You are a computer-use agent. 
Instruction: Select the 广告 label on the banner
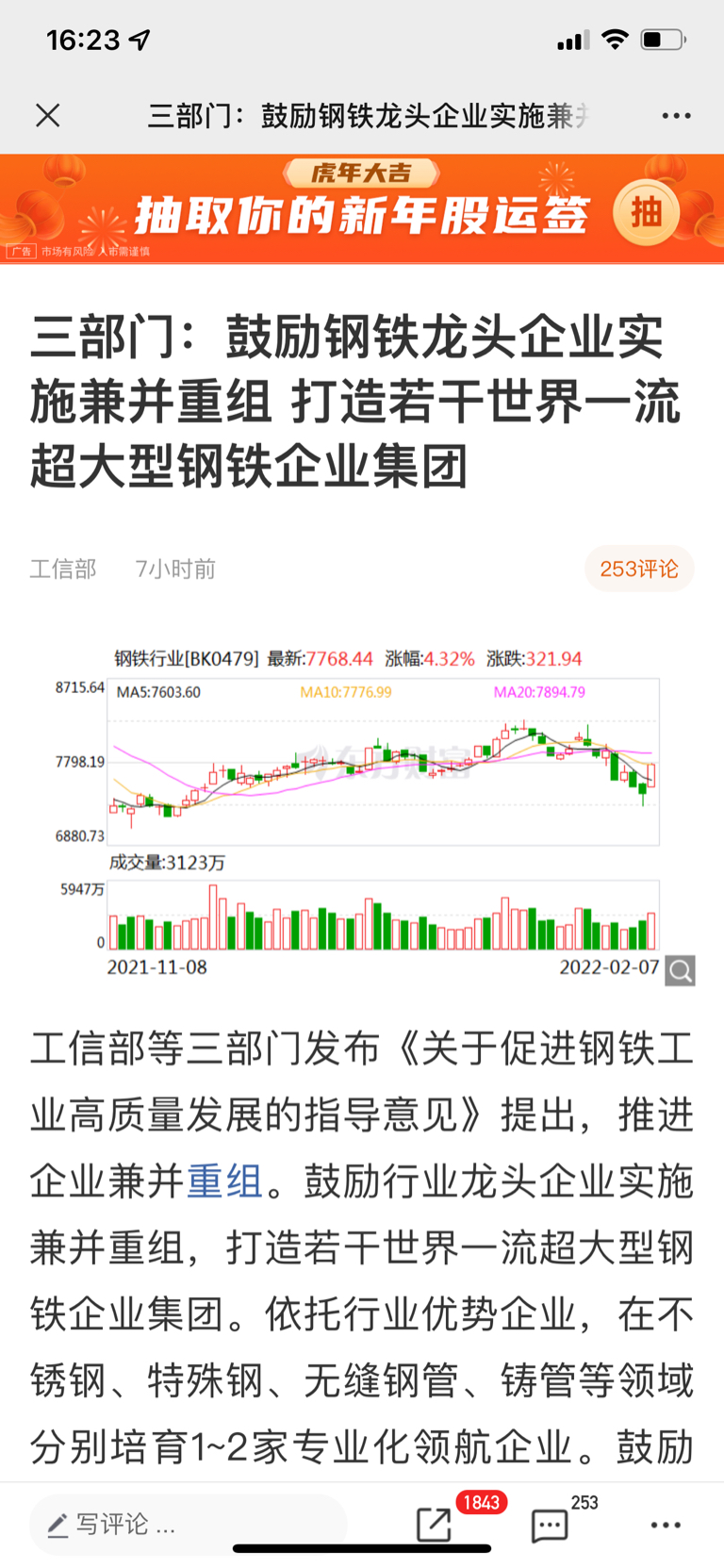click(x=21, y=252)
